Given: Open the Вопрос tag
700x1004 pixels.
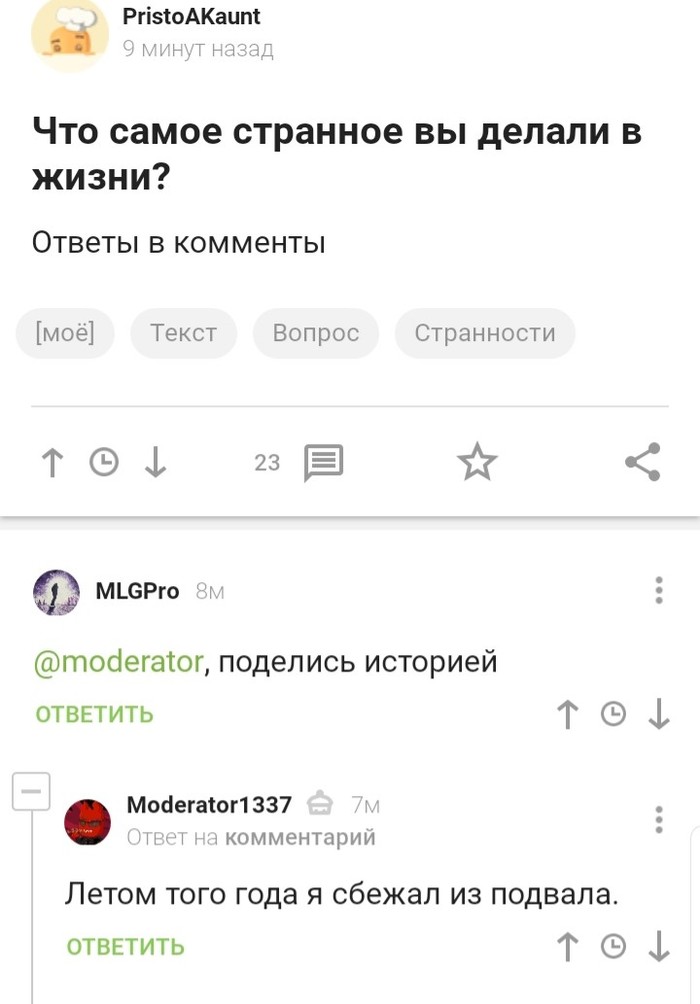Looking at the screenshot, I should click(315, 333).
